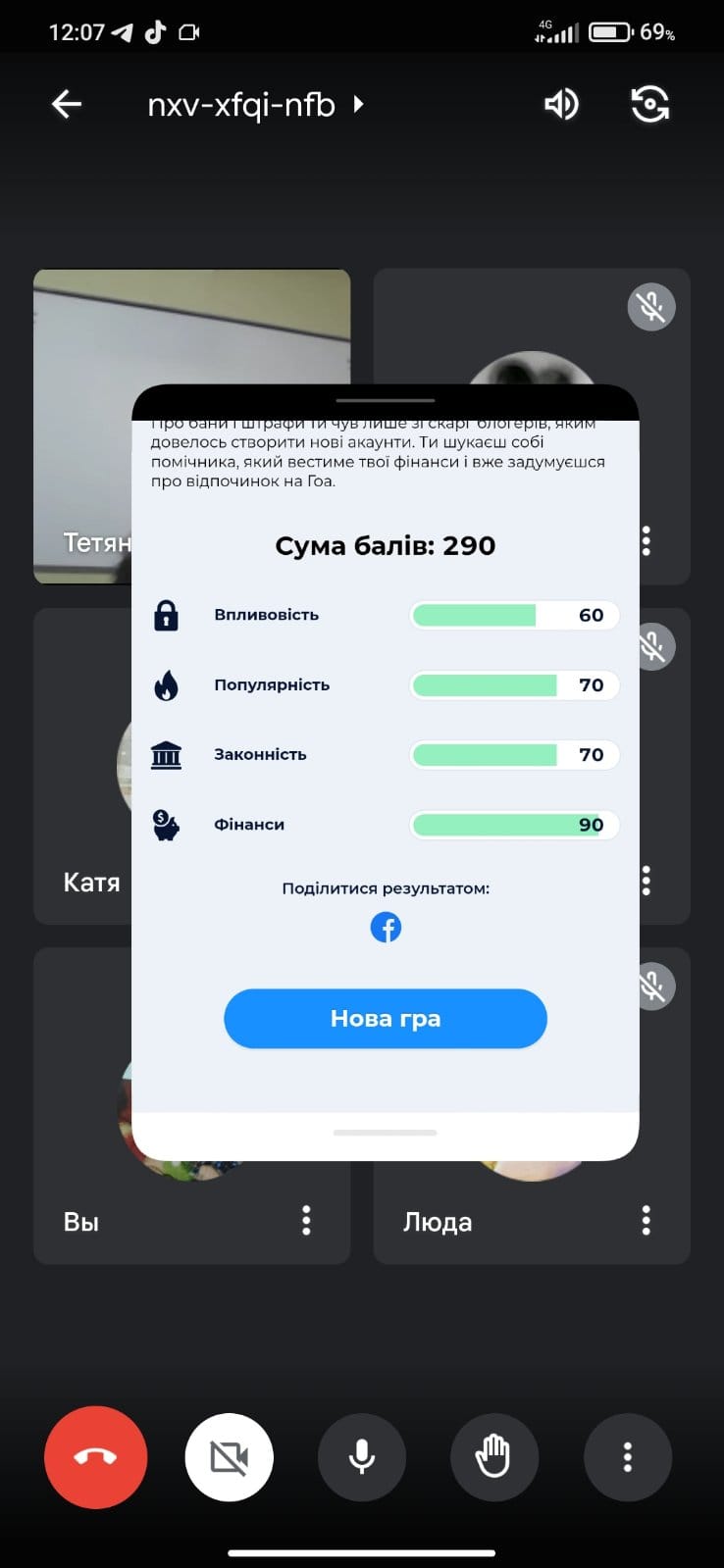Raise your hand in the meeting
Viewport: 724px width, 1568px height.
[494, 1457]
